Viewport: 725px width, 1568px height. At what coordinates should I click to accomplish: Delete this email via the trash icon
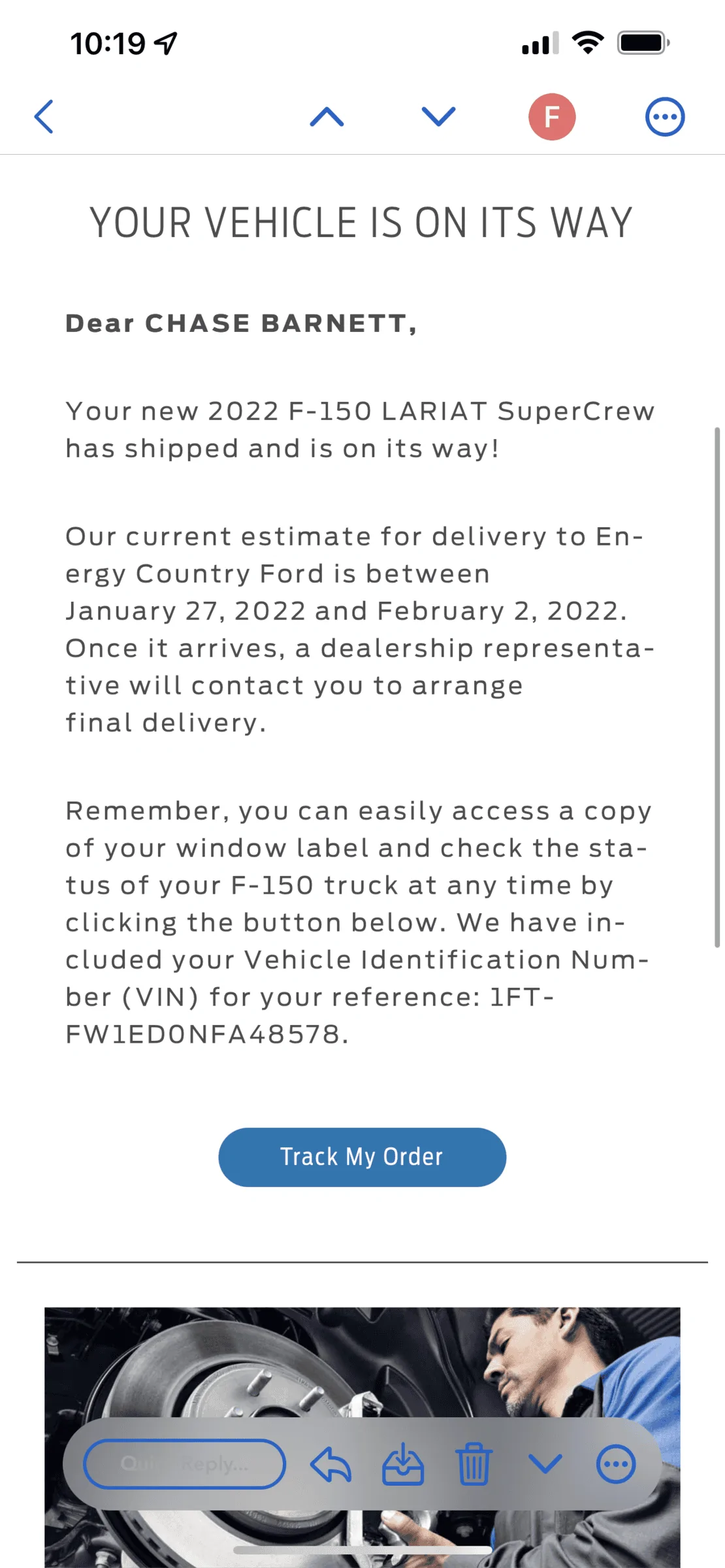tap(474, 1463)
